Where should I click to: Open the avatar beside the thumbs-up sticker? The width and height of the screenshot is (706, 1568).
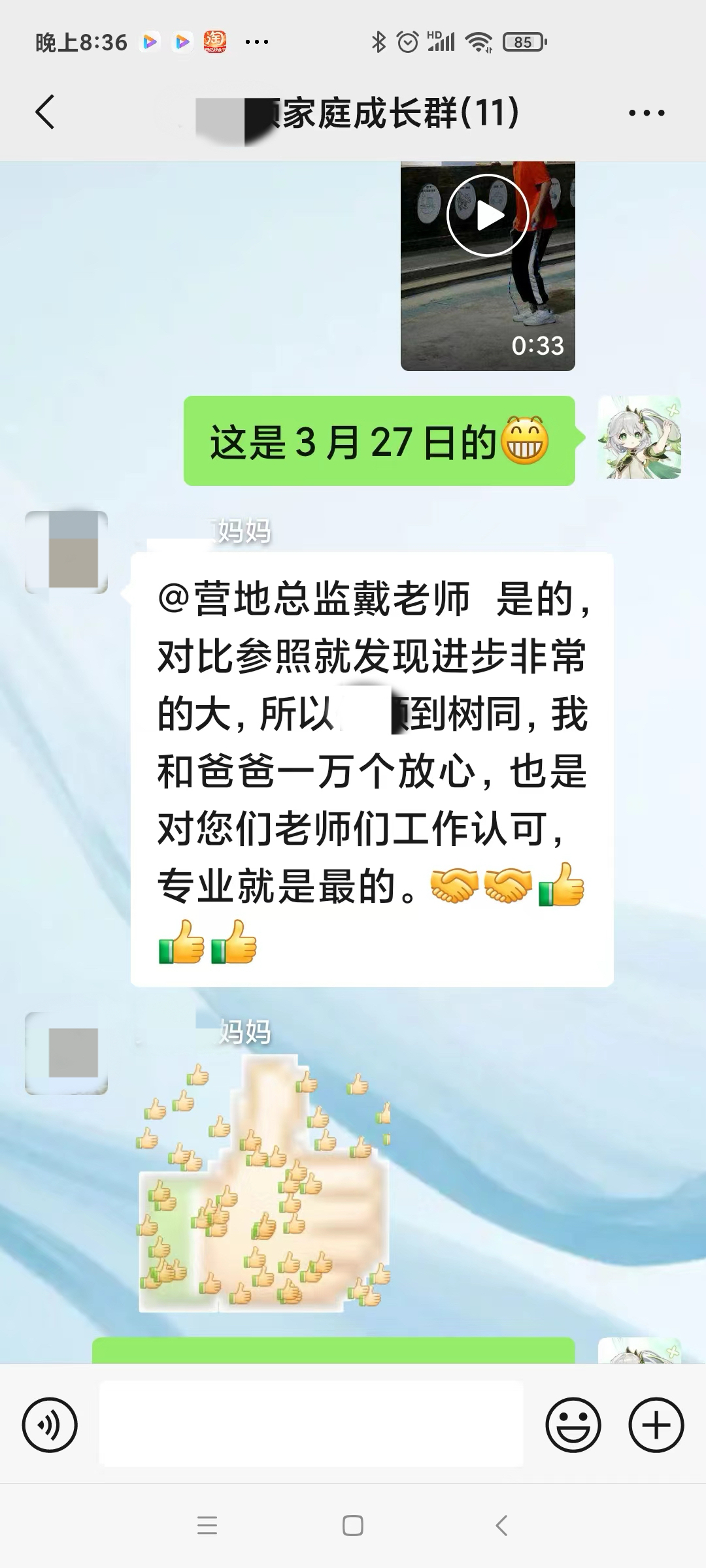tap(66, 1053)
